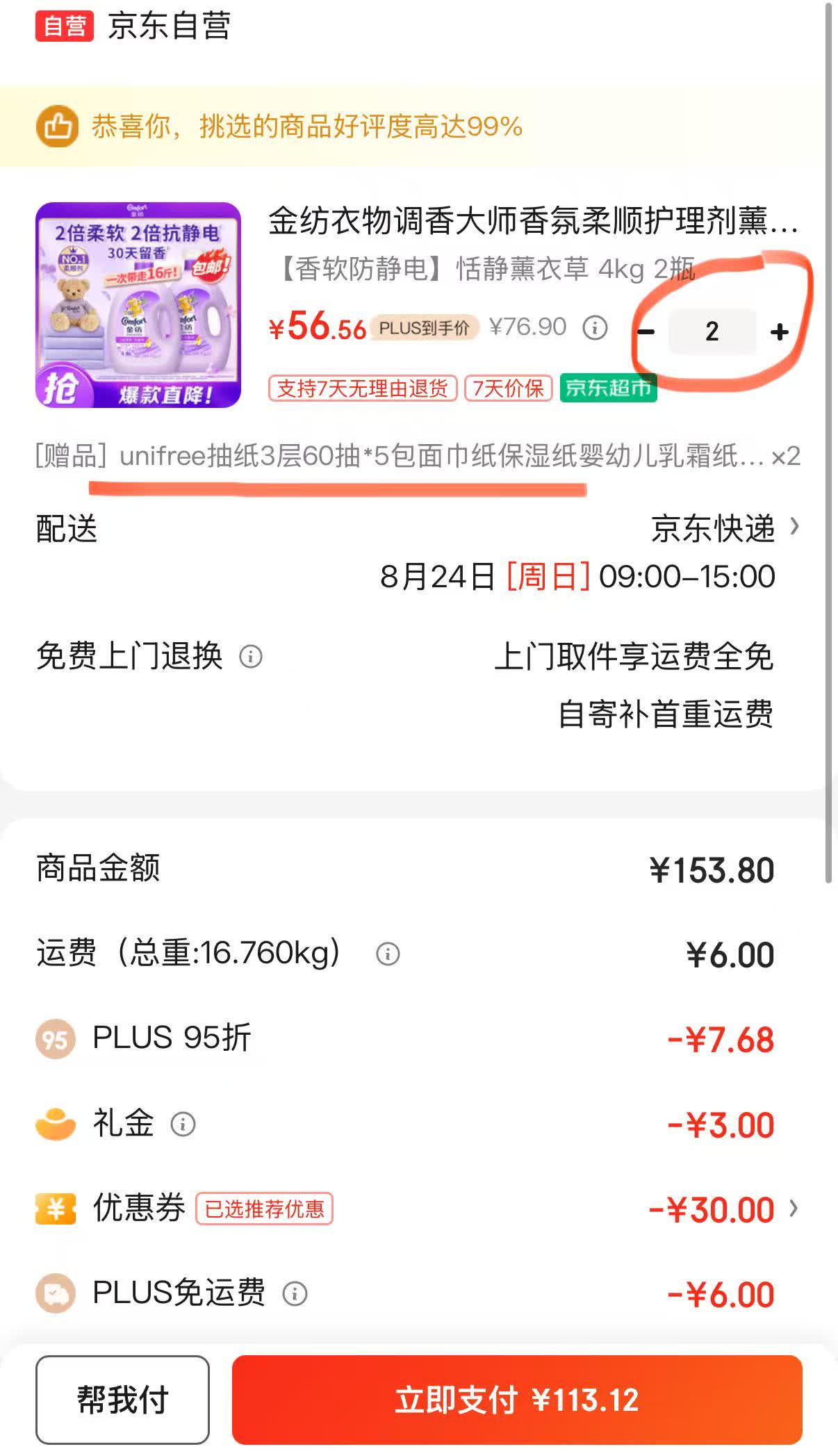Click the yellow 优惠券 coupon icon
This screenshot has height=1456, width=838.
tap(54, 1208)
